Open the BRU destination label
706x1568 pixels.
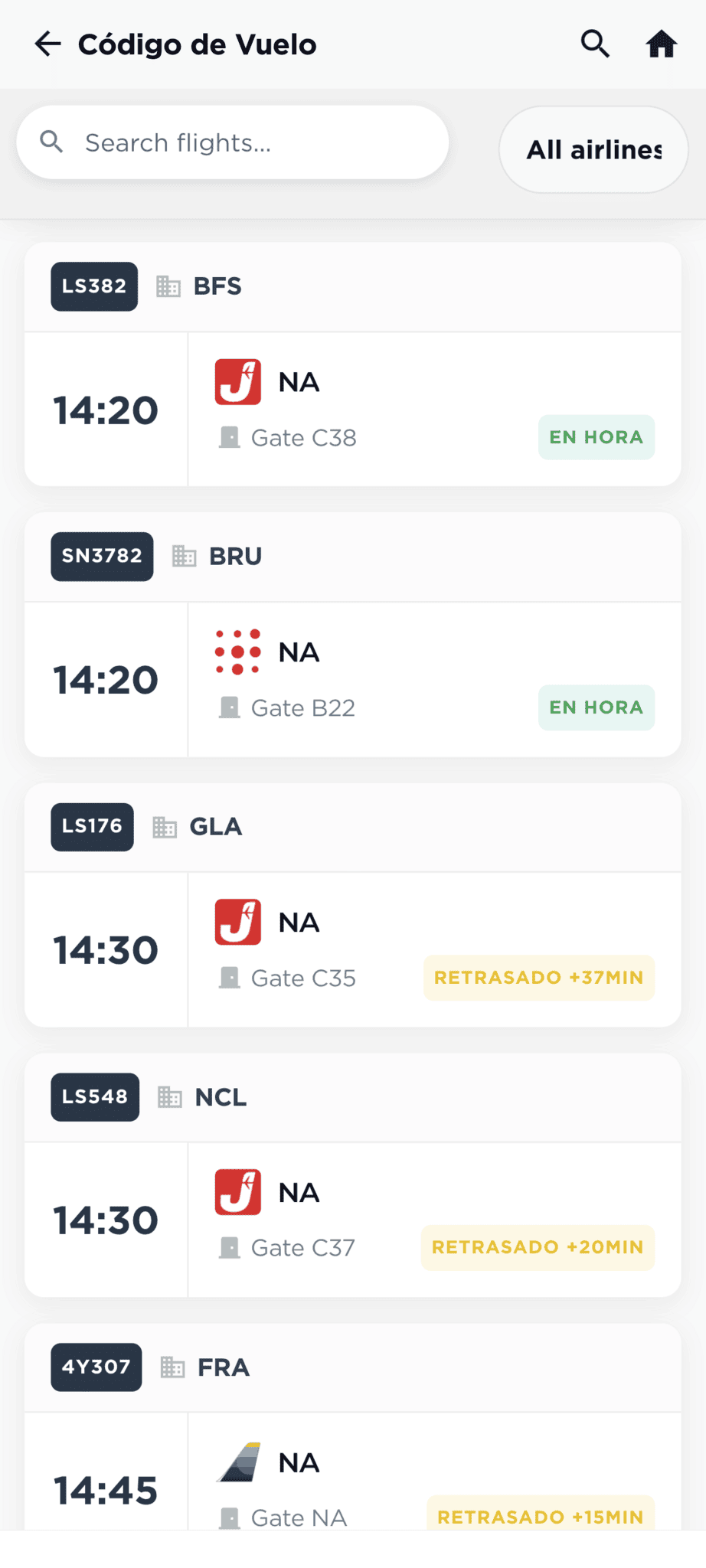[x=235, y=556]
